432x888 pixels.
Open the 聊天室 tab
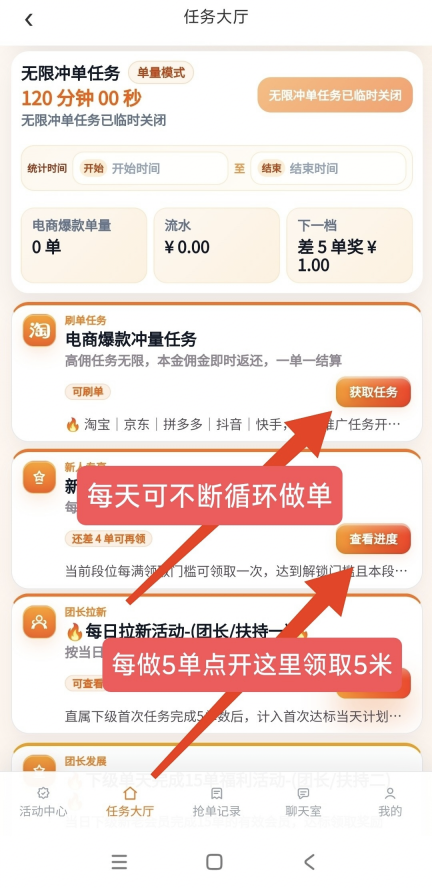(303, 801)
